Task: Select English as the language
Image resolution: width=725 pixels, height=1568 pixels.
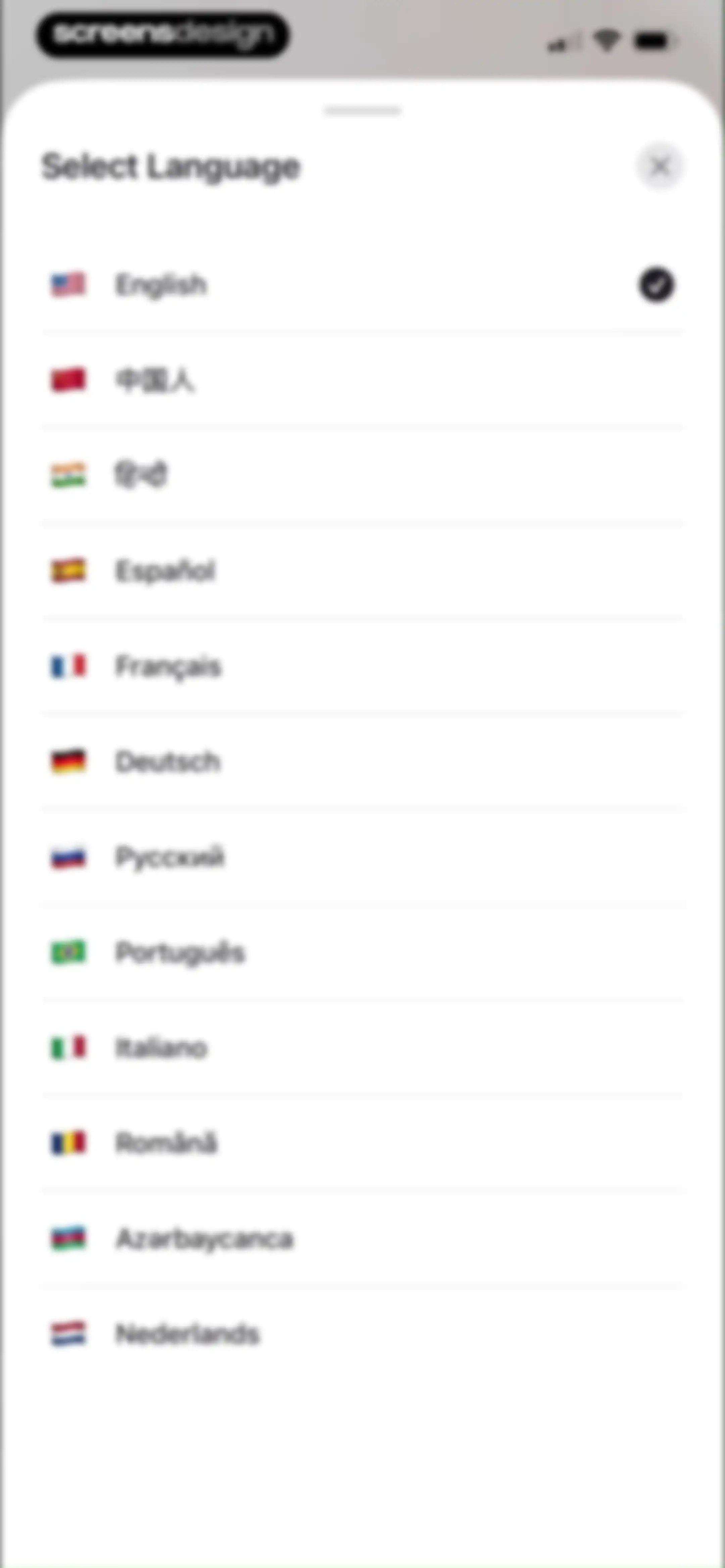Action: [362, 285]
